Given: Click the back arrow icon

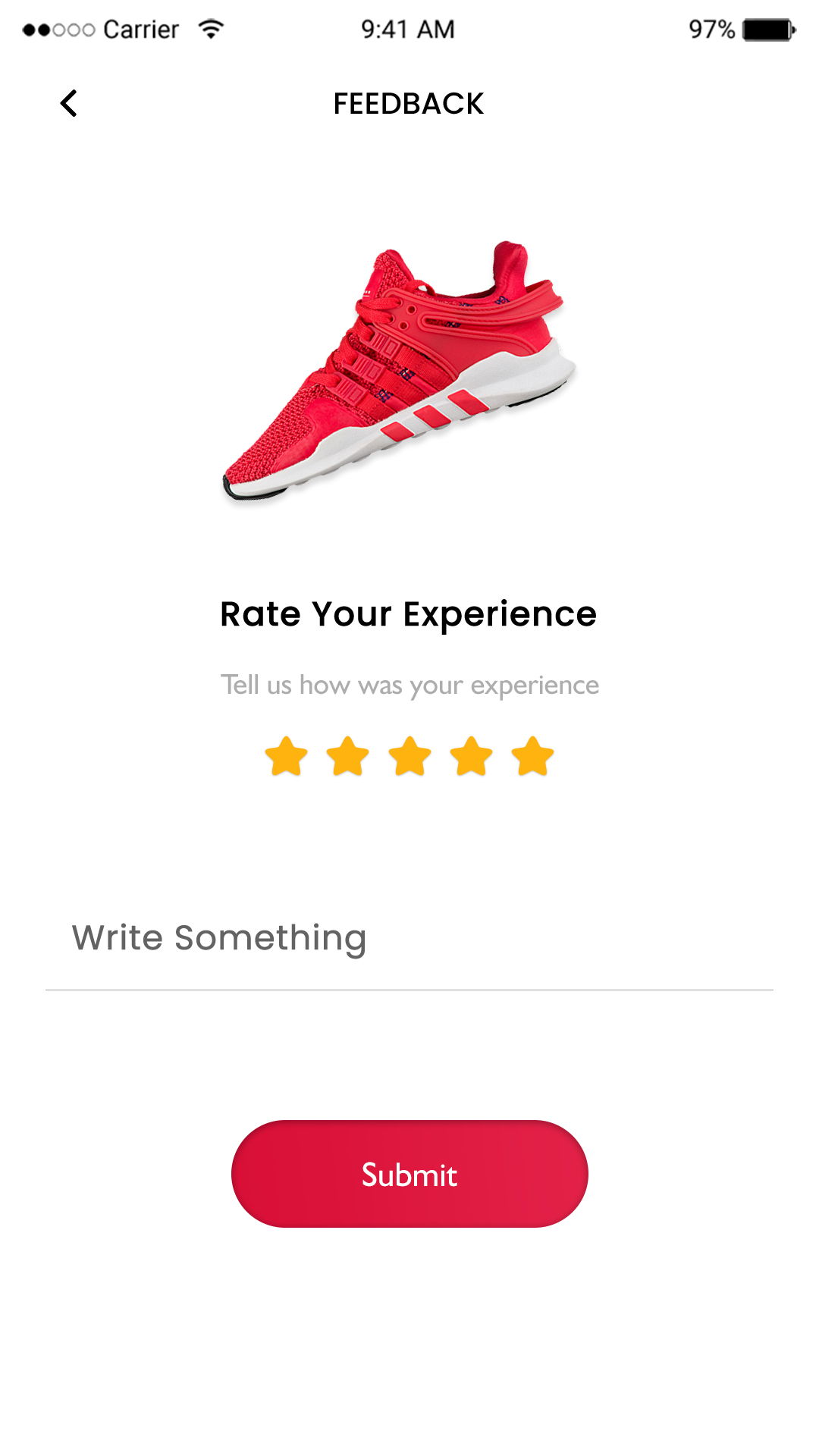Looking at the screenshot, I should point(70,102).
